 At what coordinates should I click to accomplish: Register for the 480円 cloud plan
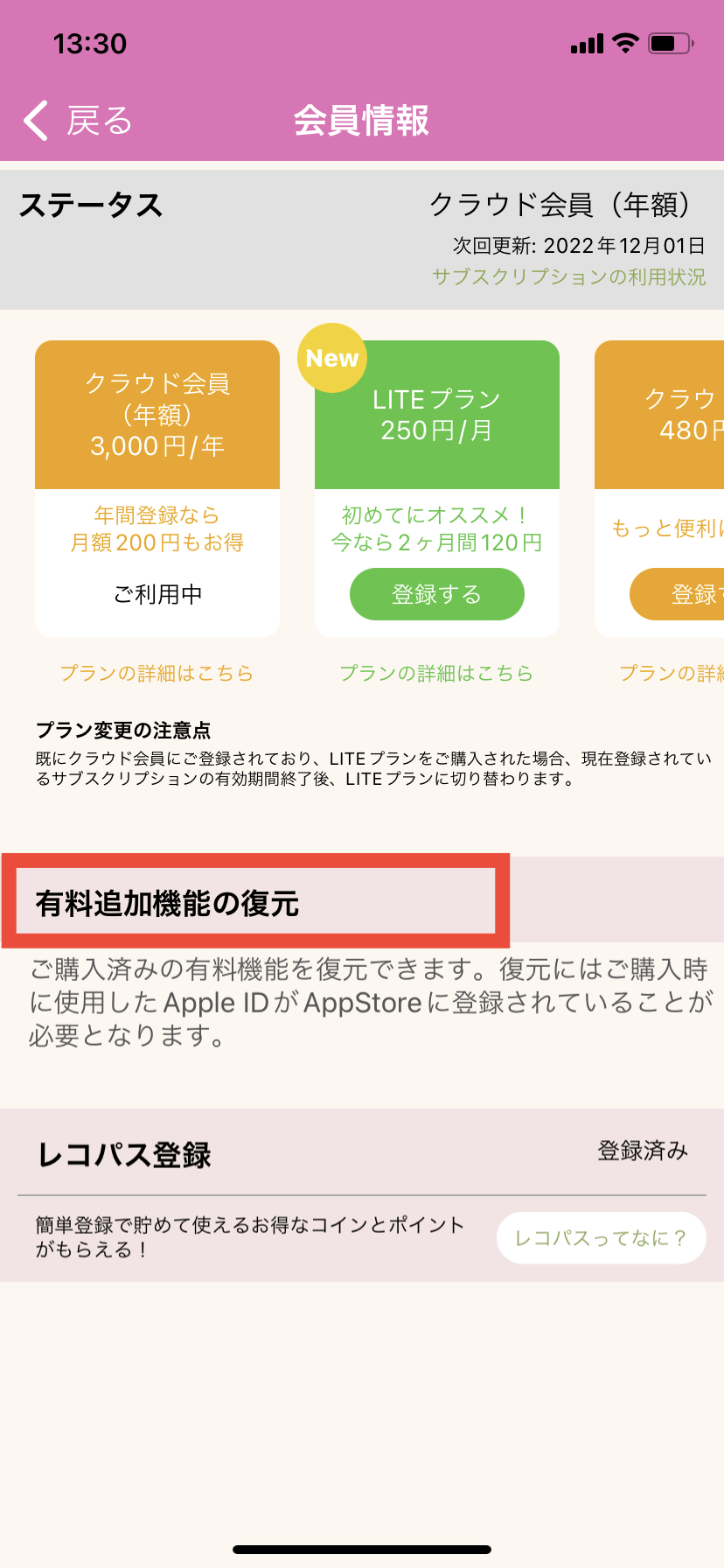[678, 594]
